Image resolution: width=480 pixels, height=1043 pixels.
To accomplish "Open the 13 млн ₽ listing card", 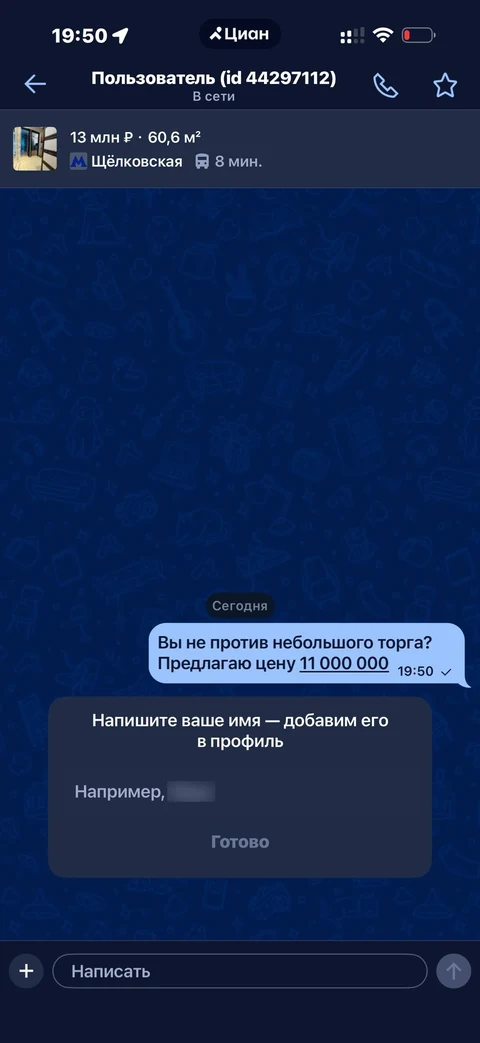I will point(240,149).
